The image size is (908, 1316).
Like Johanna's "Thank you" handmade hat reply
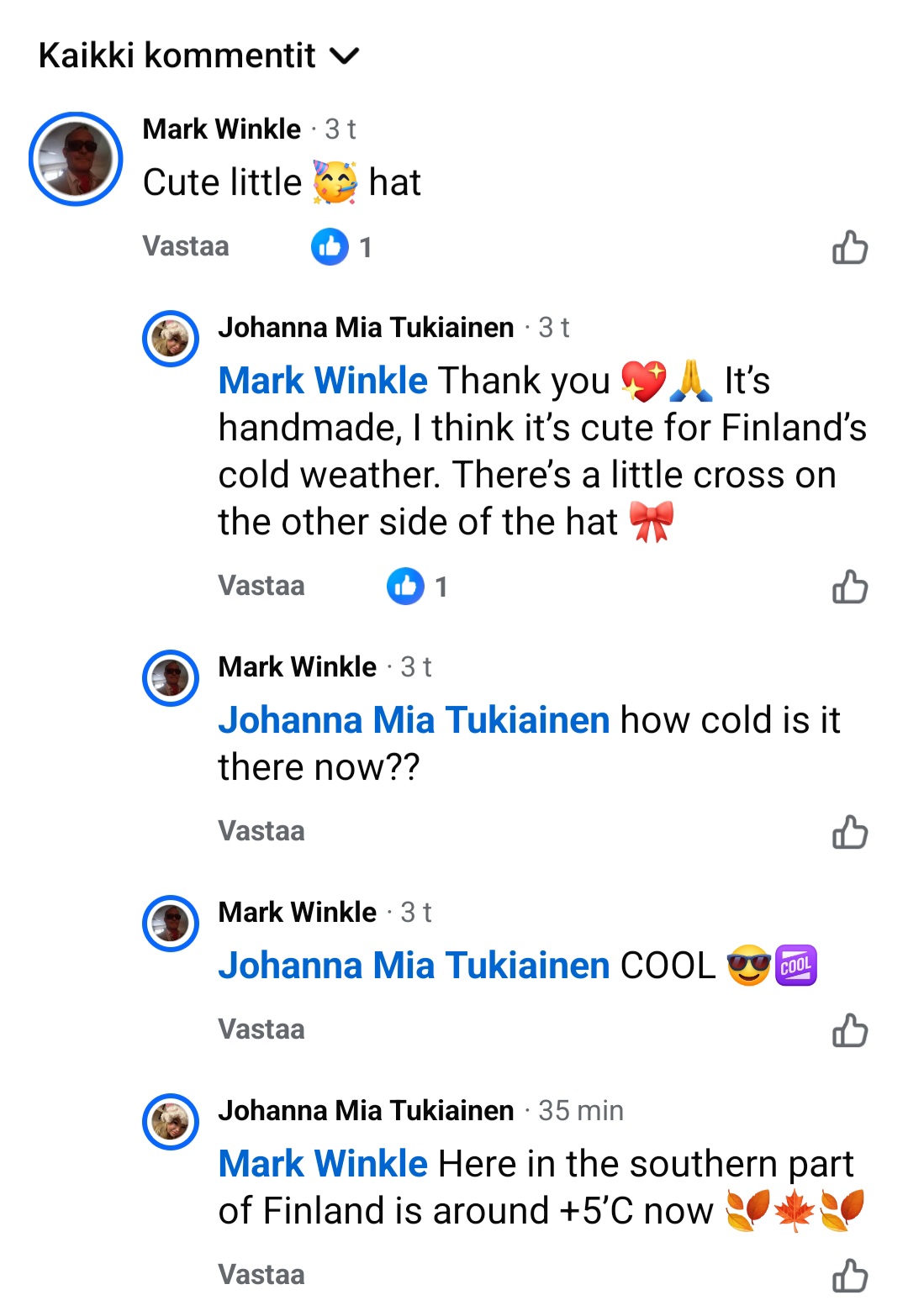pyautogui.click(x=849, y=587)
